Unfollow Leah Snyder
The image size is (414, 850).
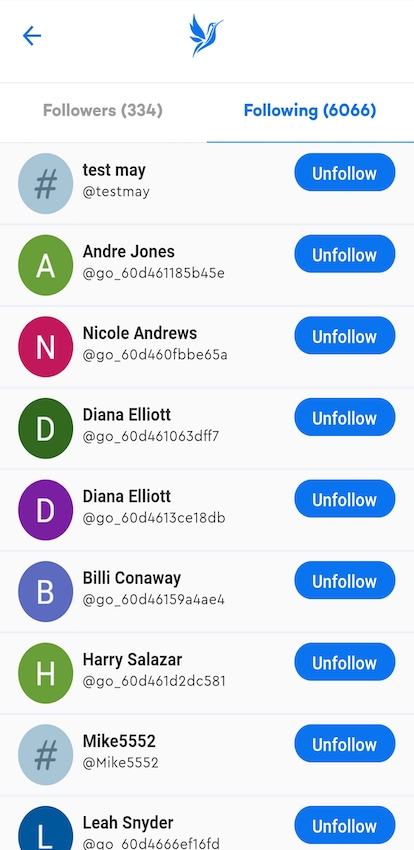[x=345, y=826]
